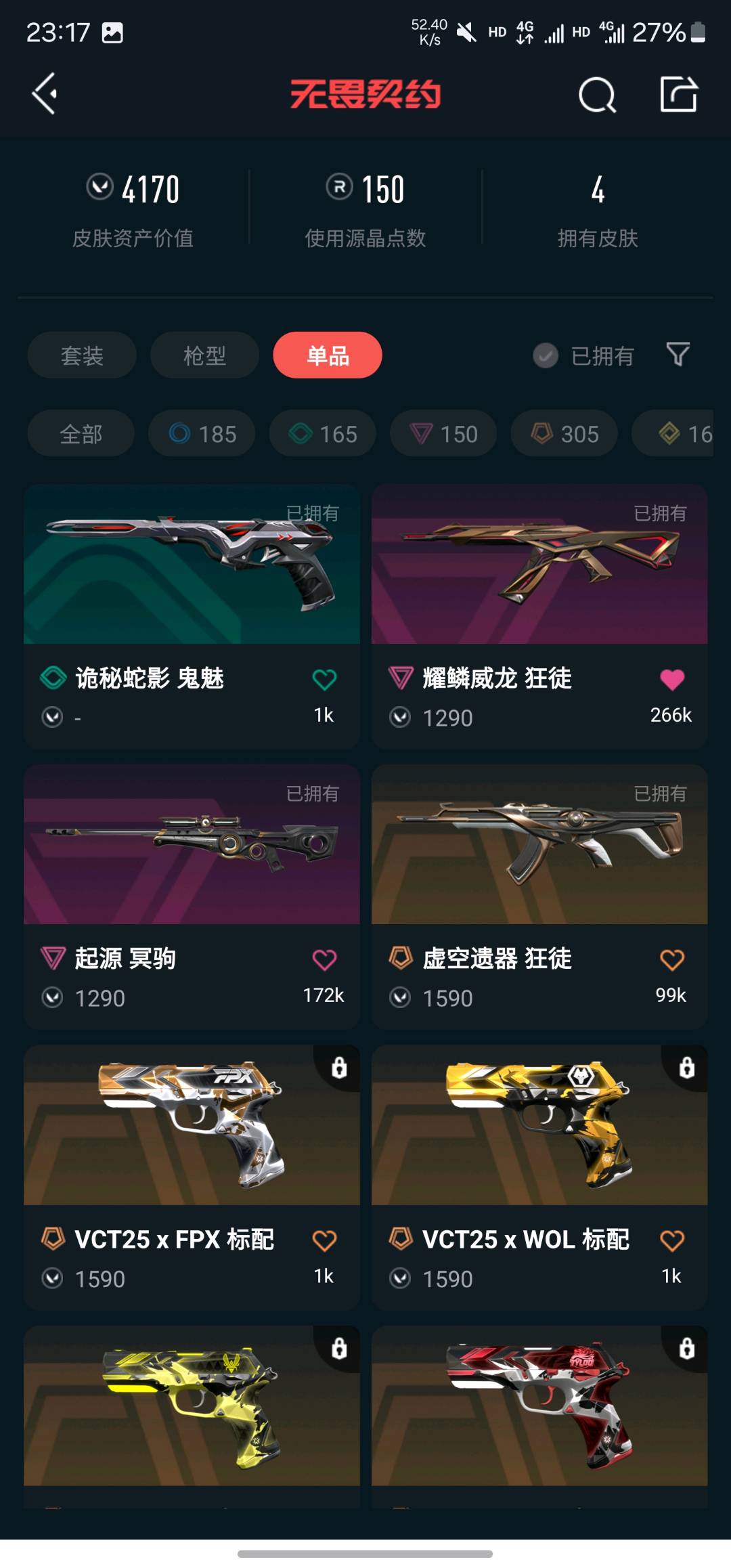Switch to the 枪型 tab
This screenshot has width=731, height=1568.
click(204, 355)
